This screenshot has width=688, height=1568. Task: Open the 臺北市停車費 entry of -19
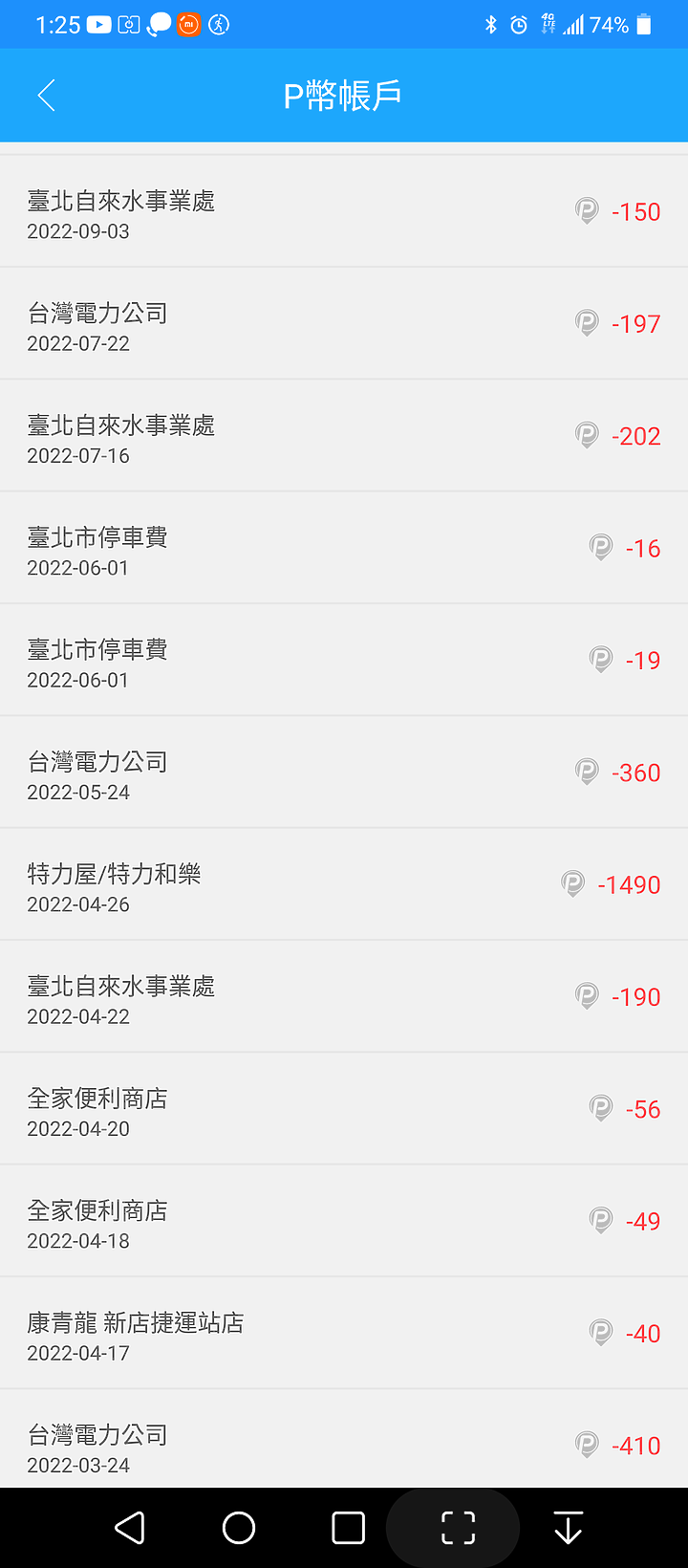pyautogui.click(x=344, y=660)
